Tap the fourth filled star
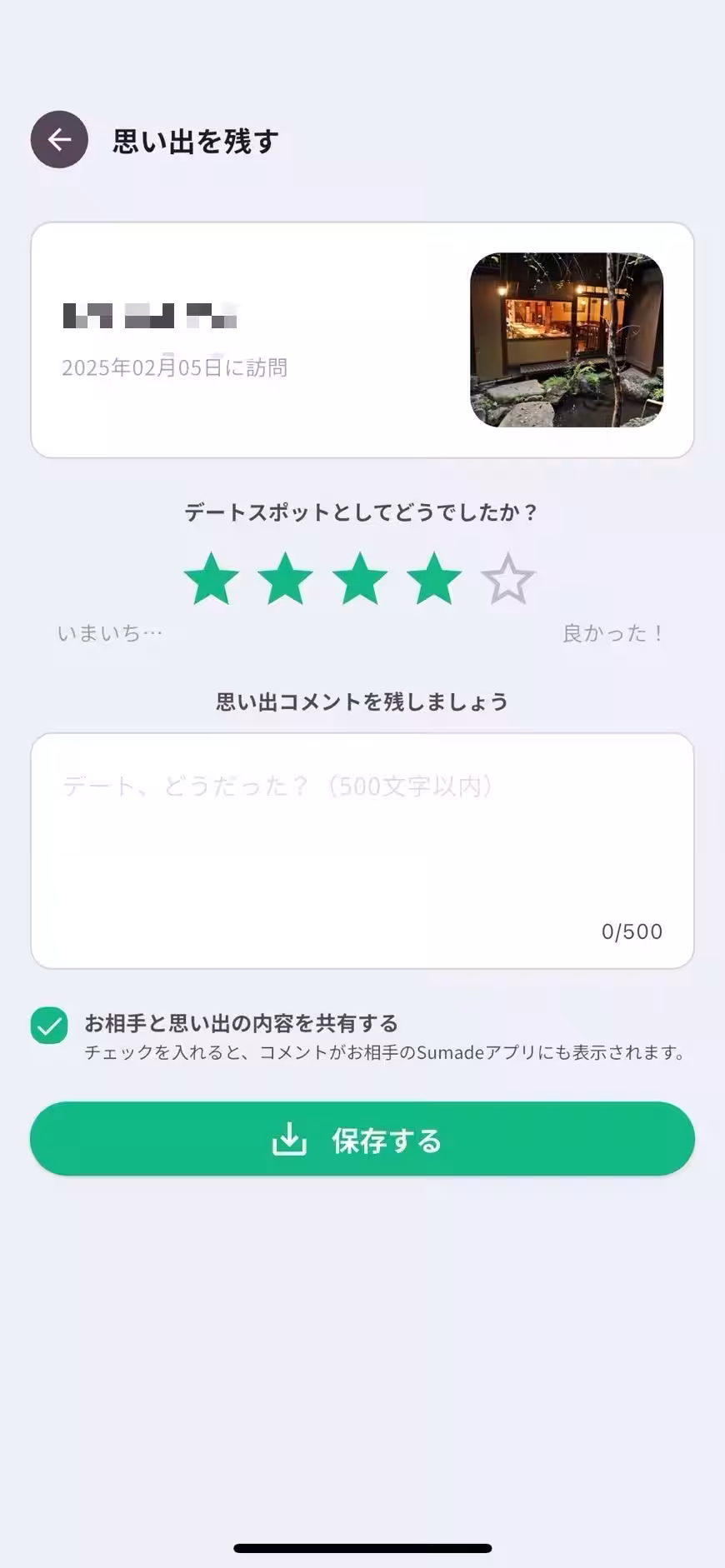This screenshot has width=725, height=1568. click(x=434, y=577)
